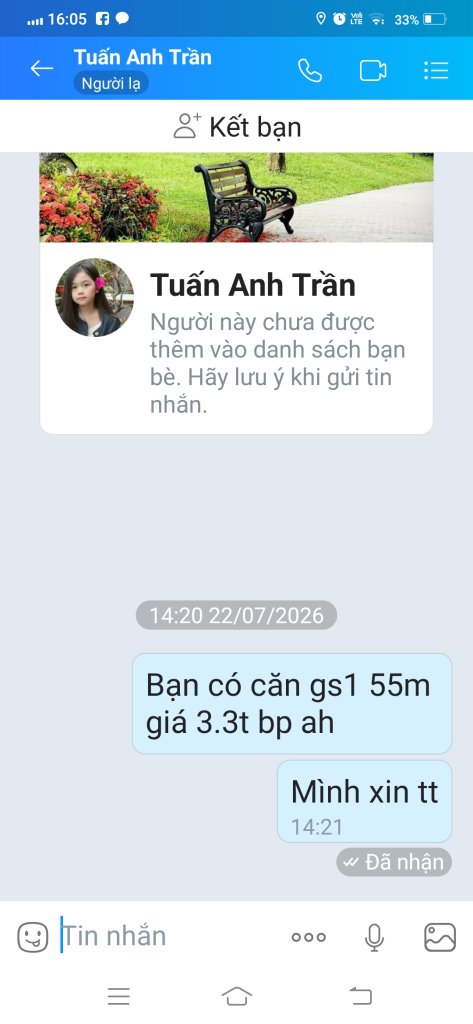
Task: Go to the home screen
Action: click(236, 996)
